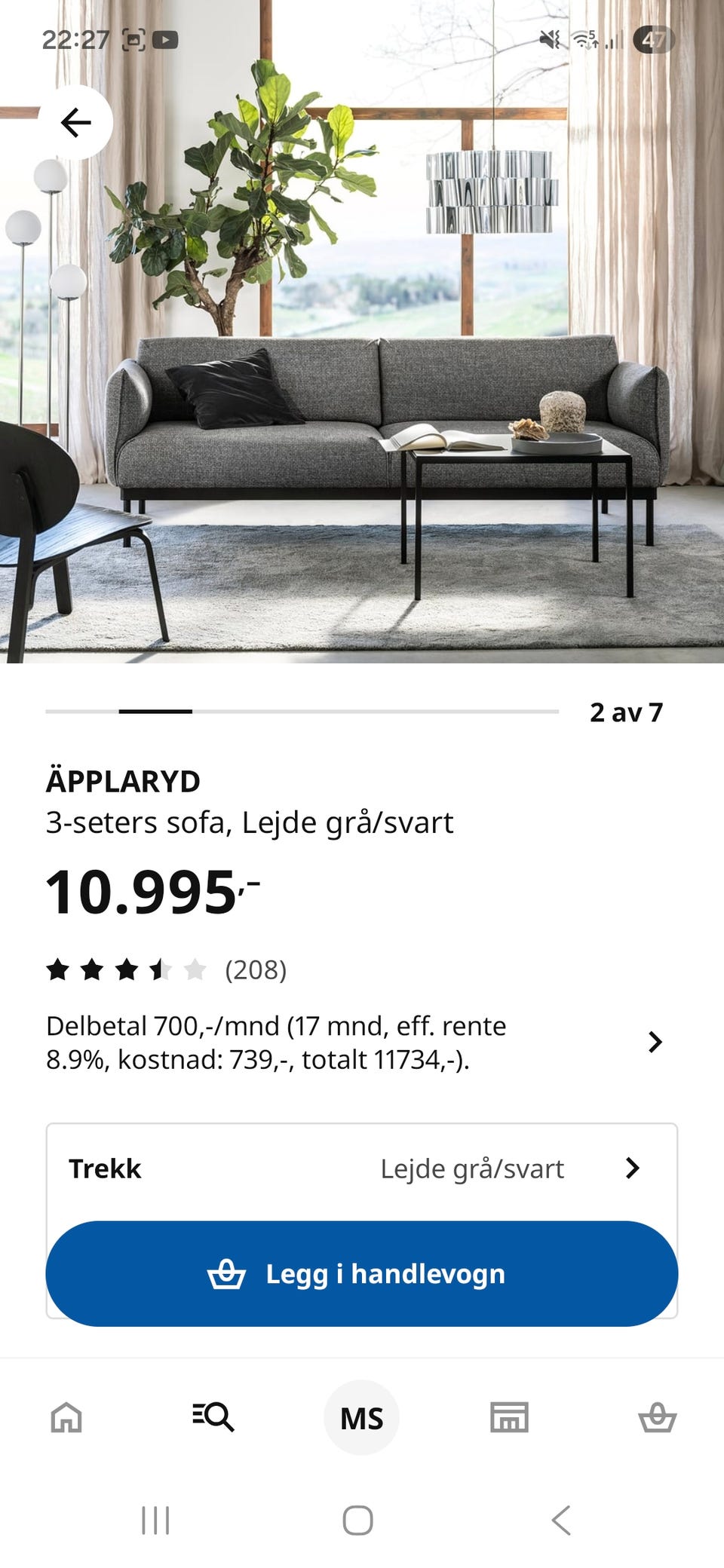Open the Home tab in bottom navigation

pos(66,1416)
